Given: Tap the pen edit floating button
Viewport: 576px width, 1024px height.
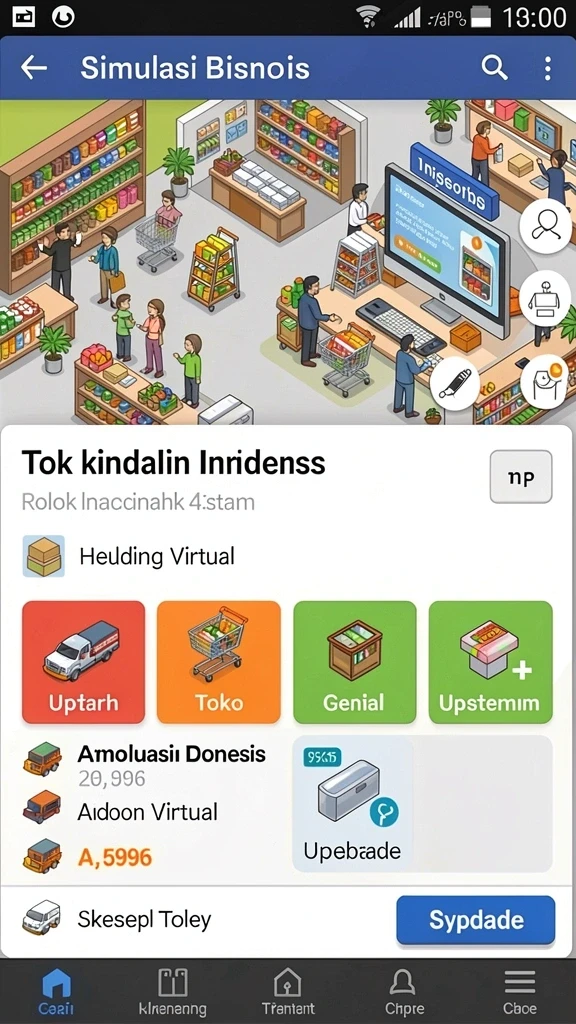Looking at the screenshot, I should pyautogui.click(x=455, y=383).
